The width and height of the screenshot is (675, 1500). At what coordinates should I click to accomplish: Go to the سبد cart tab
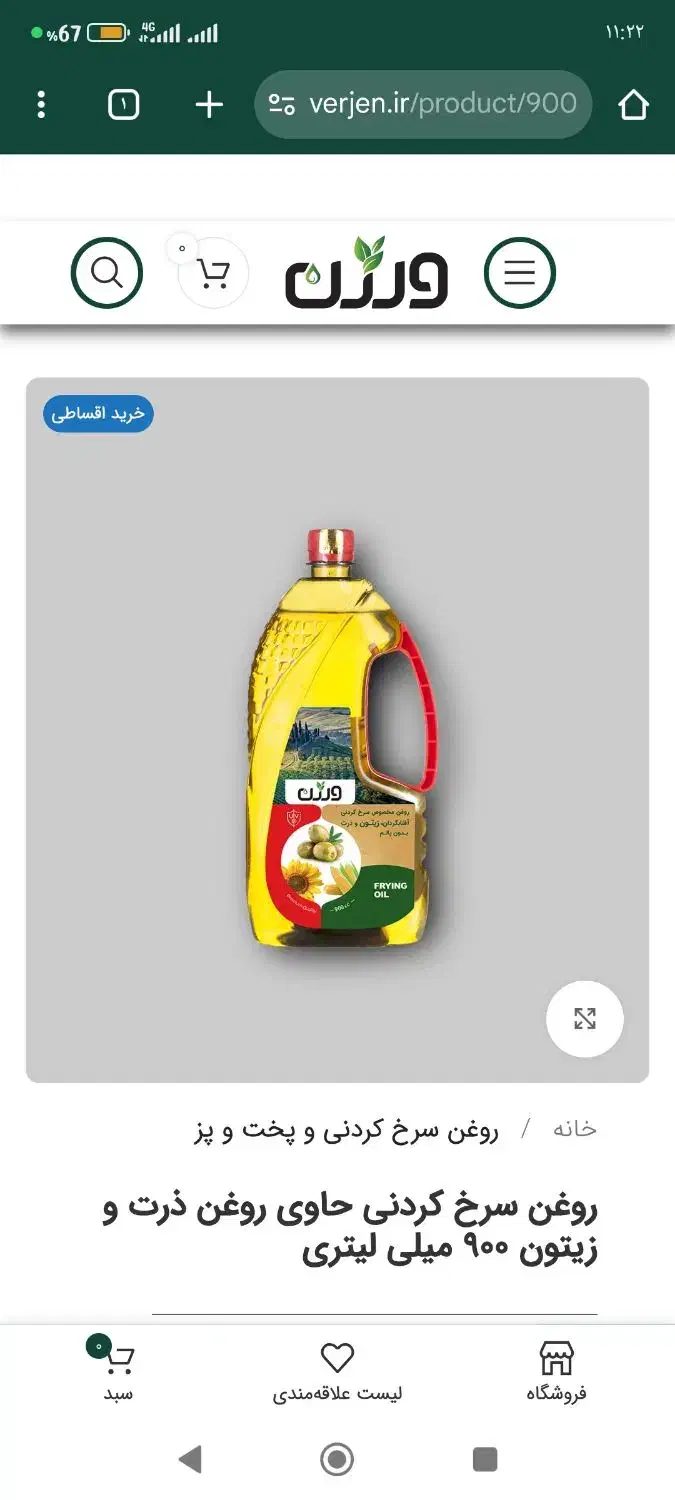click(118, 1372)
